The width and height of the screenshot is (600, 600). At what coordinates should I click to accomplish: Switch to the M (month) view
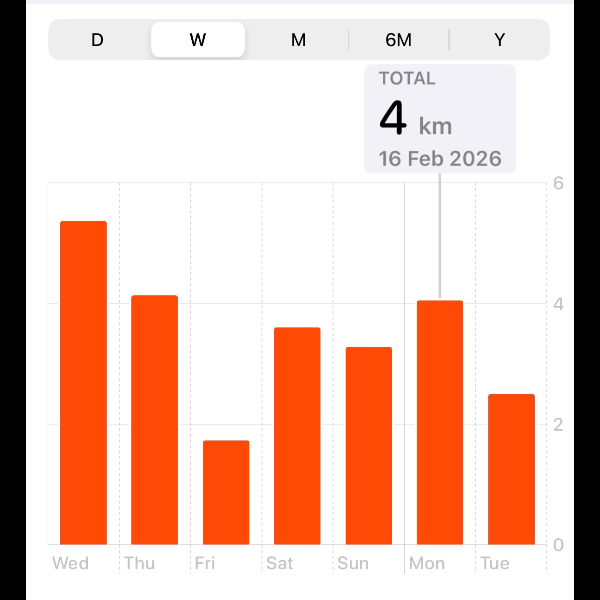[x=298, y=40]
